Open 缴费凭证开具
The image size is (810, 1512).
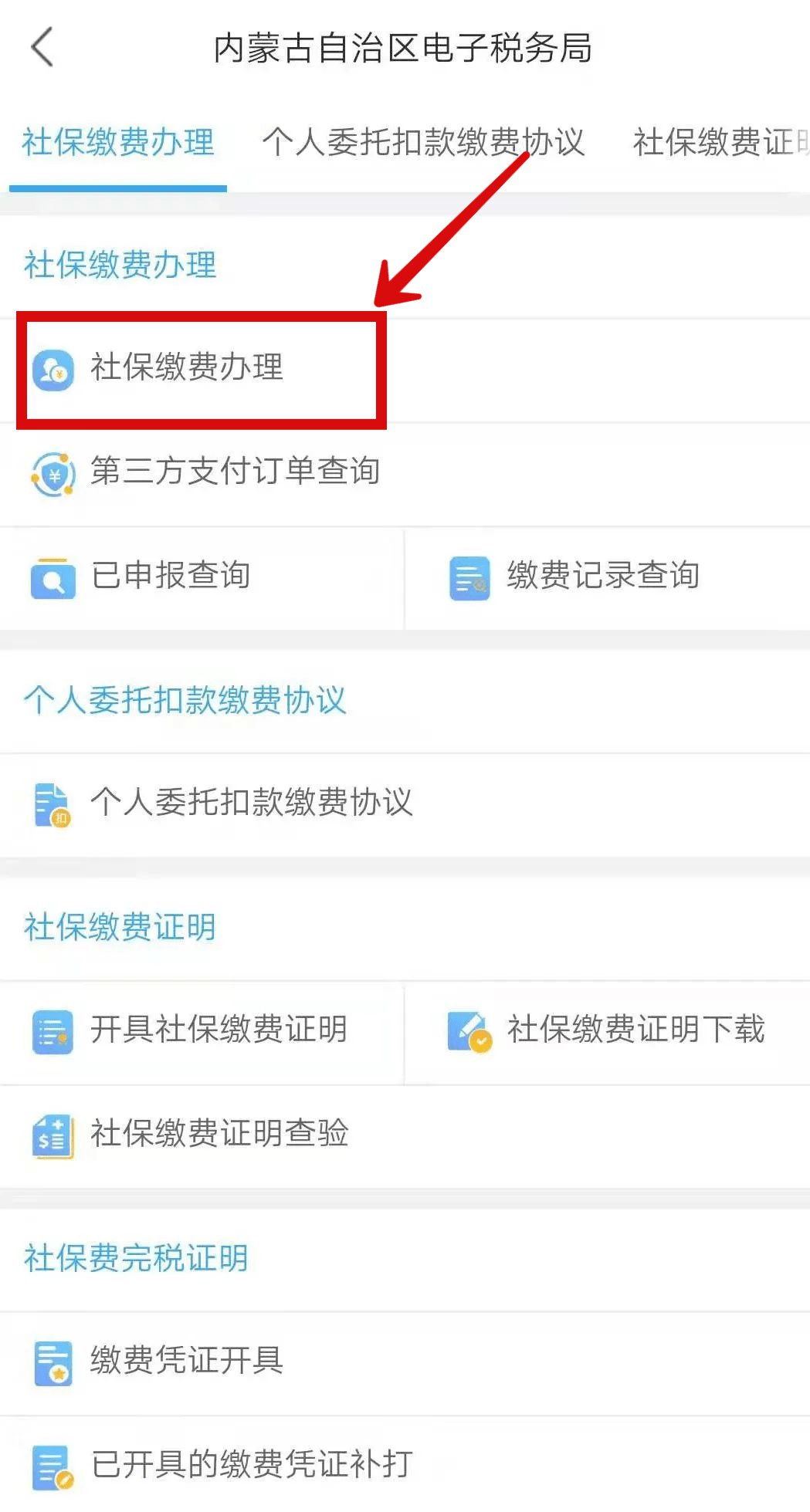(186, 1361)
